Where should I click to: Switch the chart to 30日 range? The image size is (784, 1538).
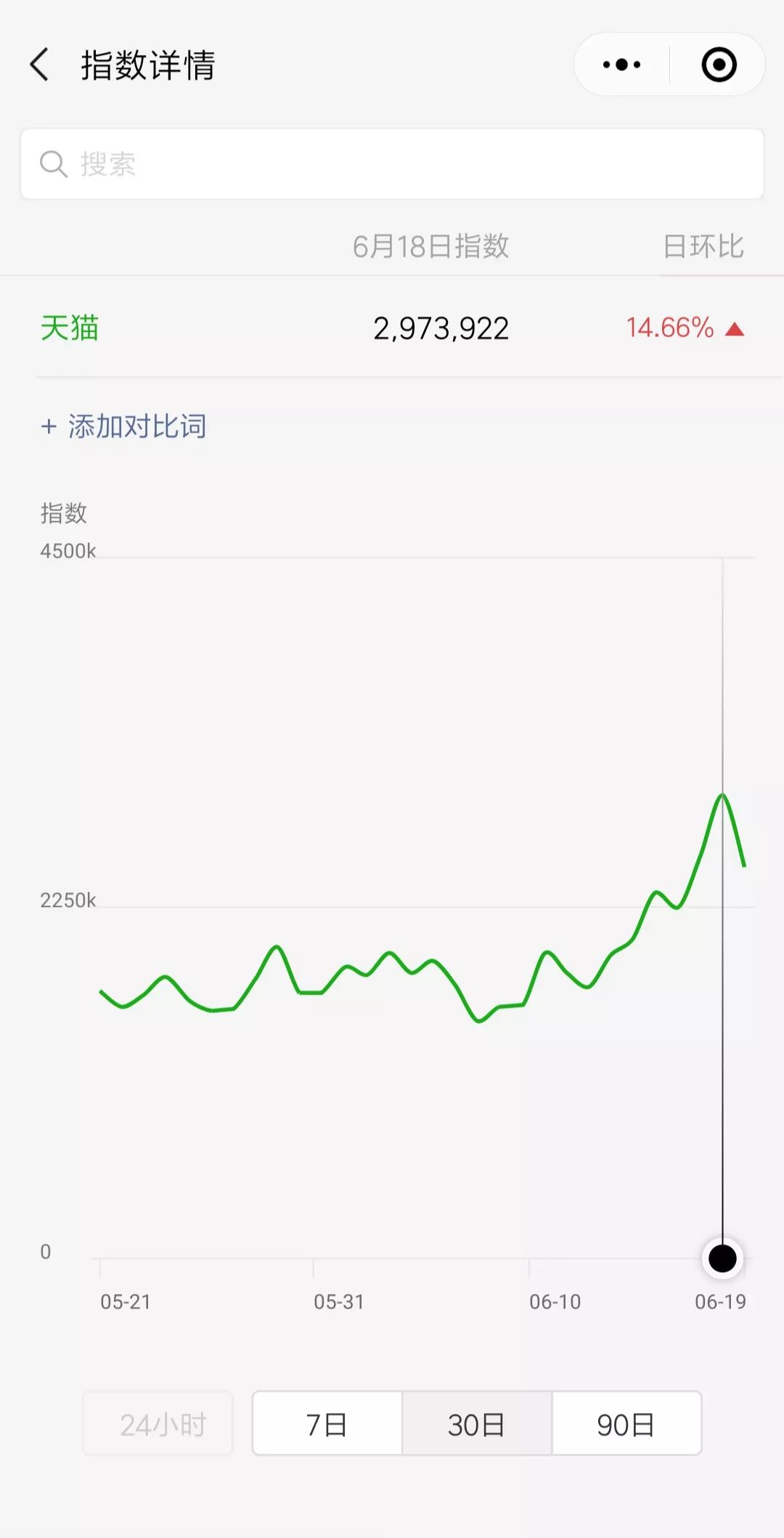pos(476,1424)
